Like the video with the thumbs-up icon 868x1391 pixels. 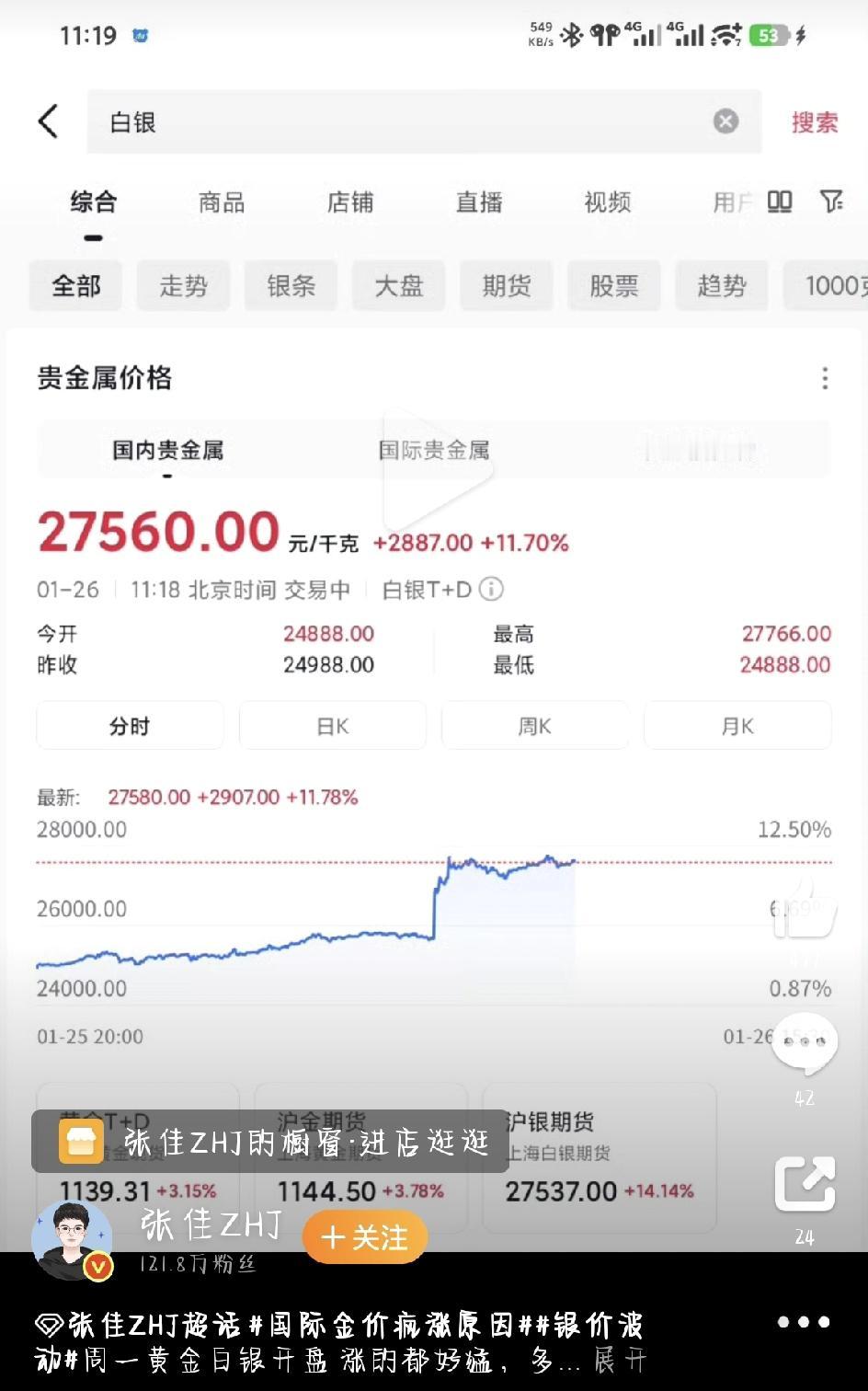tap(805, 916)
